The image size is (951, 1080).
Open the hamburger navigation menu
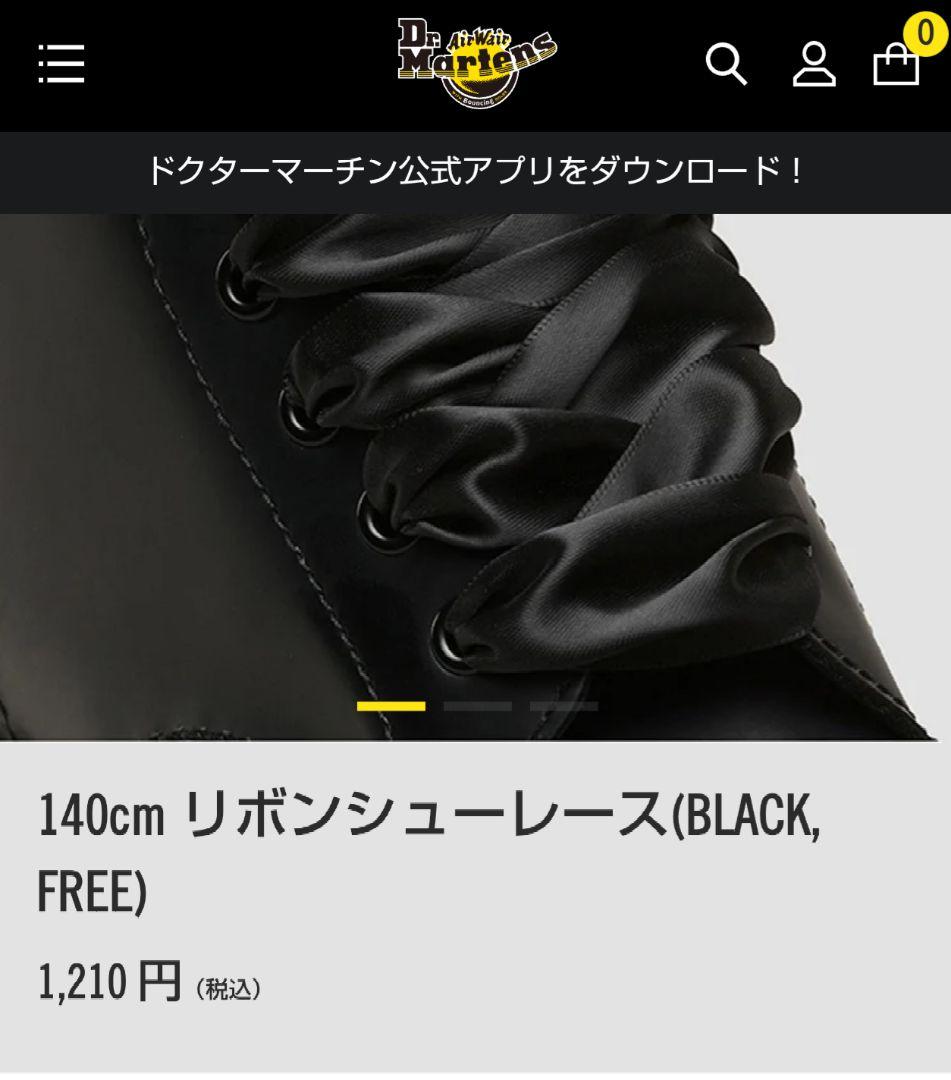[x=61, y=63]
